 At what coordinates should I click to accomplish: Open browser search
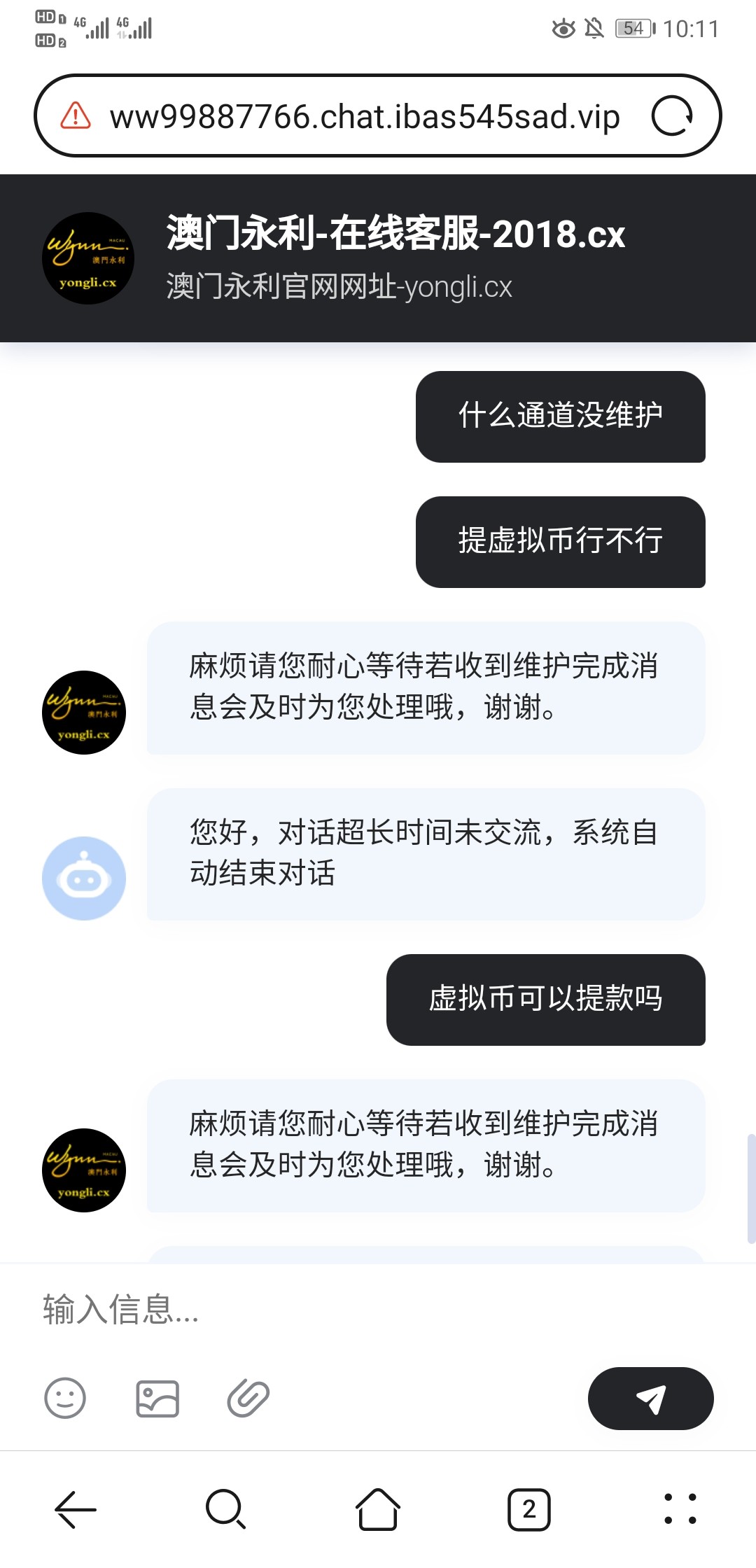click(x=226, y=1509)
